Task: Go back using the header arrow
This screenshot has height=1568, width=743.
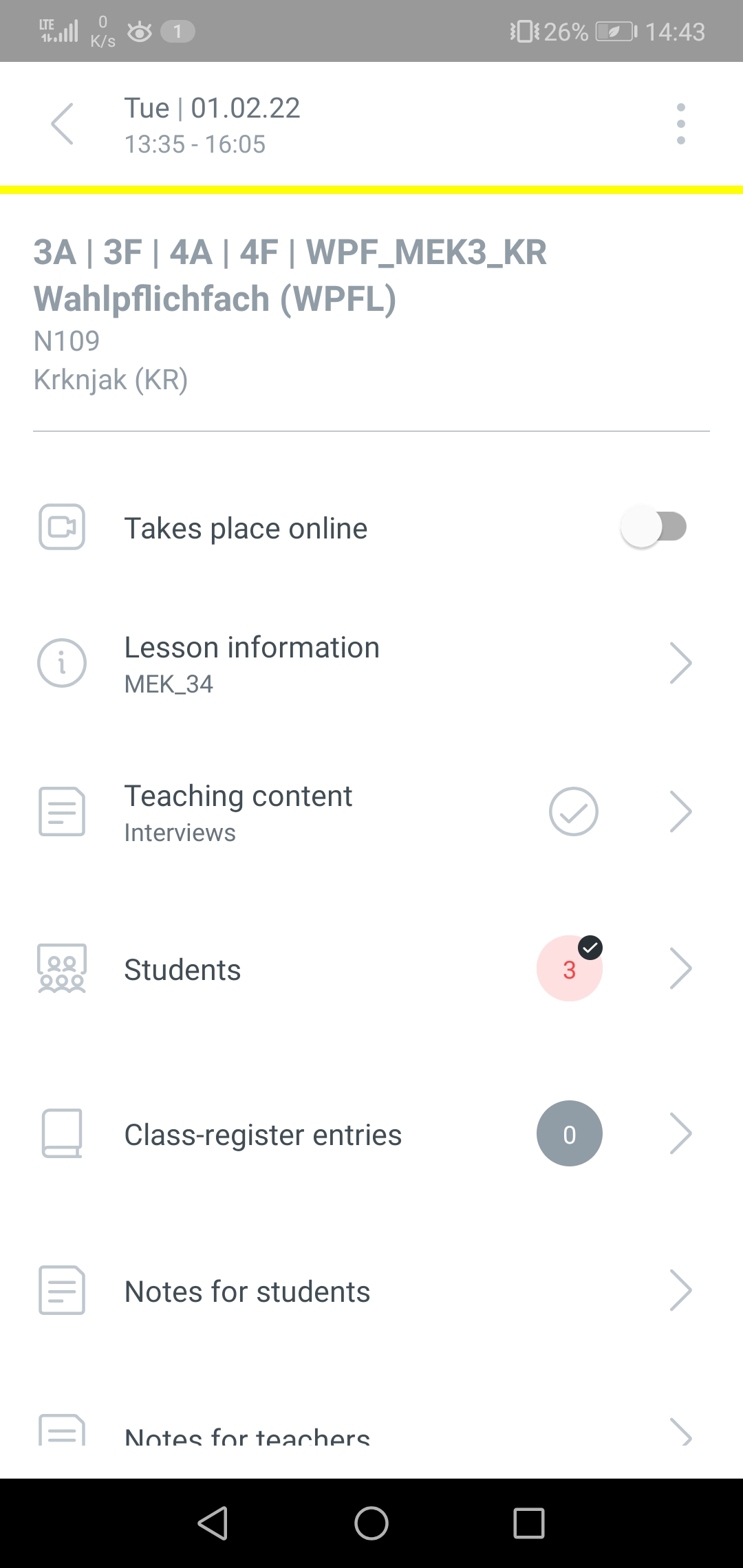Action: click(x=63, y=124)
